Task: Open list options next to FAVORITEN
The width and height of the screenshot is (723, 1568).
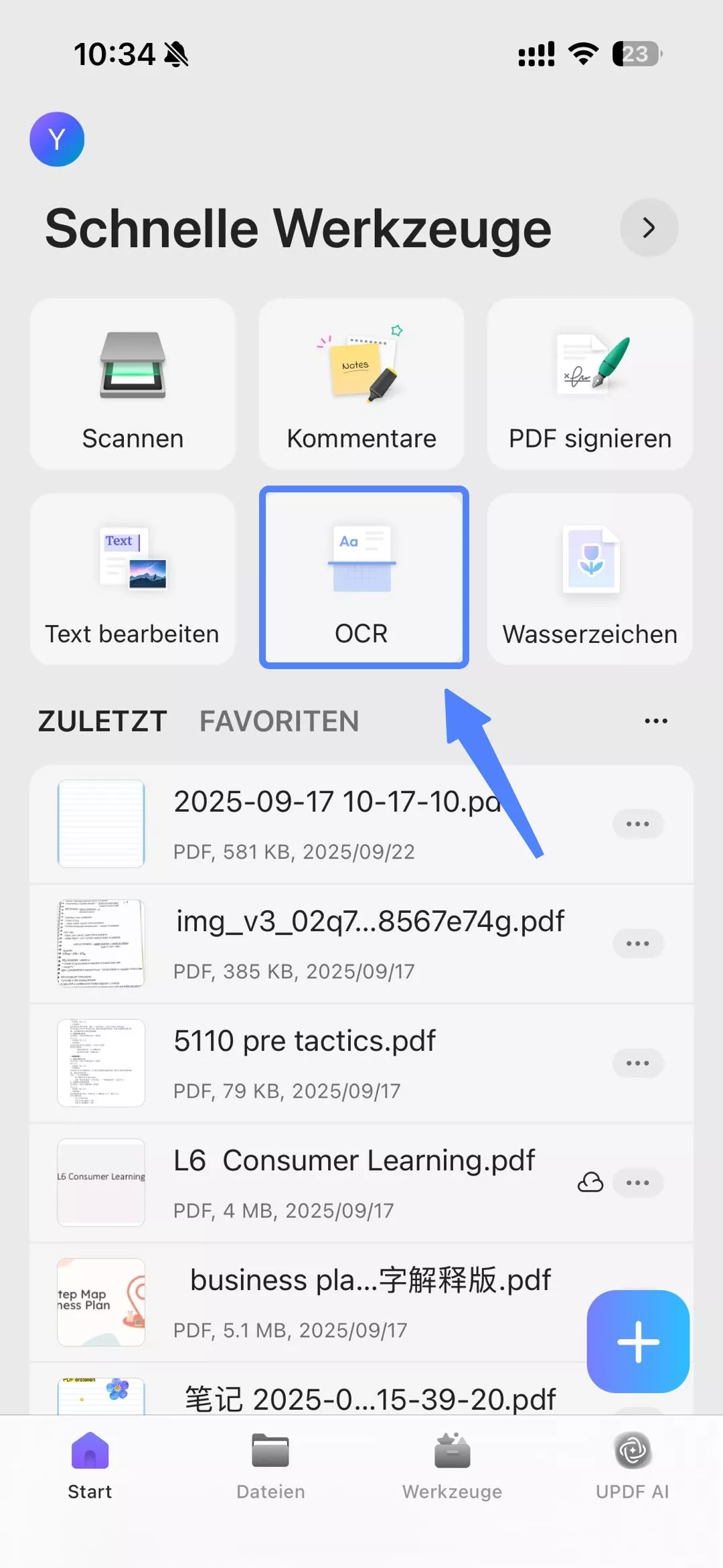Action: pos(655,721)
